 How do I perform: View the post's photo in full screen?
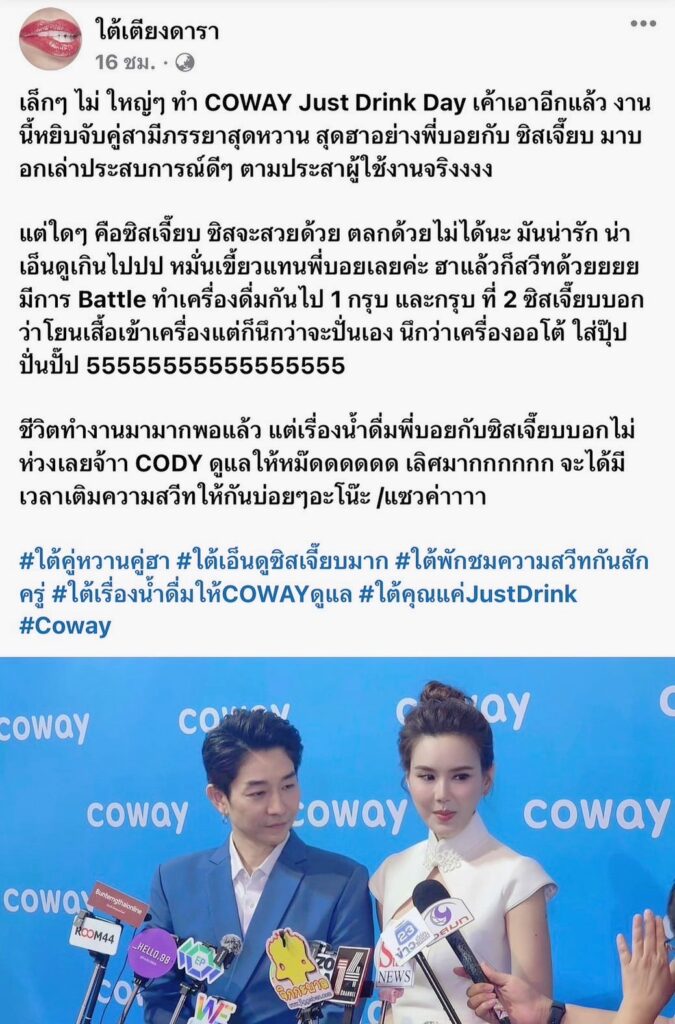tap(337, 840)
